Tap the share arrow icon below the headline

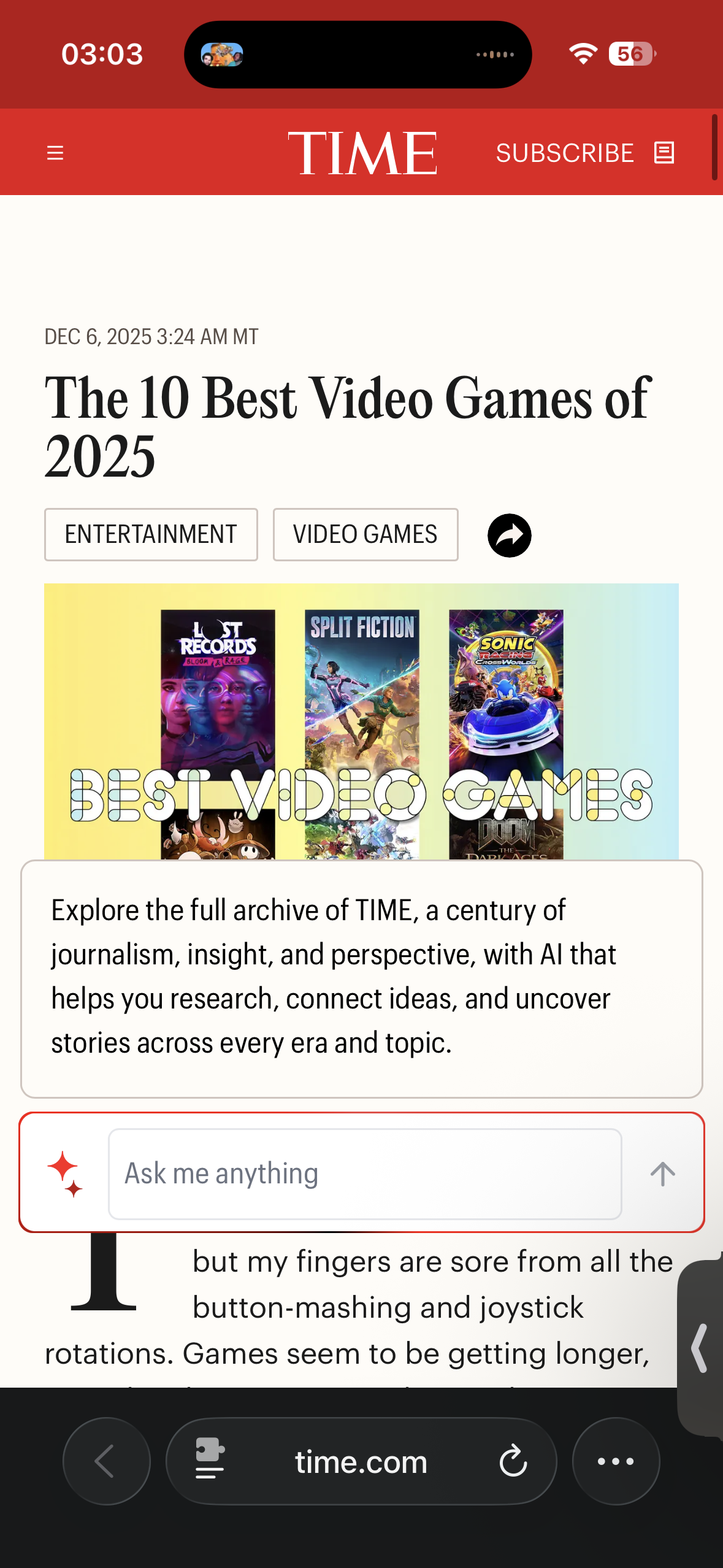[x=509, y=534]
